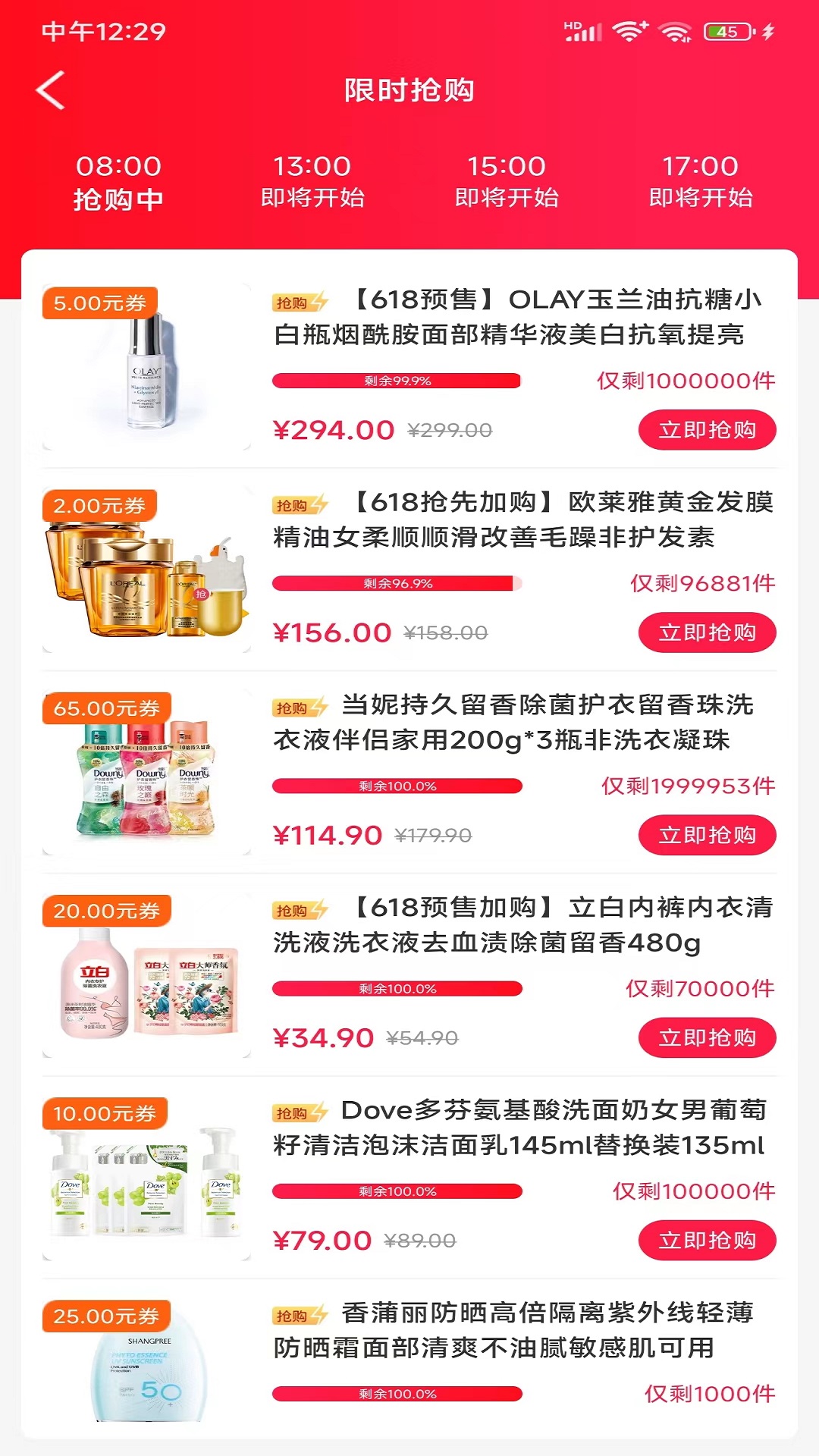Tap the Wi-Fi icon in the status bar
The image size is (819, 1456).
click(x=630, y=29)
